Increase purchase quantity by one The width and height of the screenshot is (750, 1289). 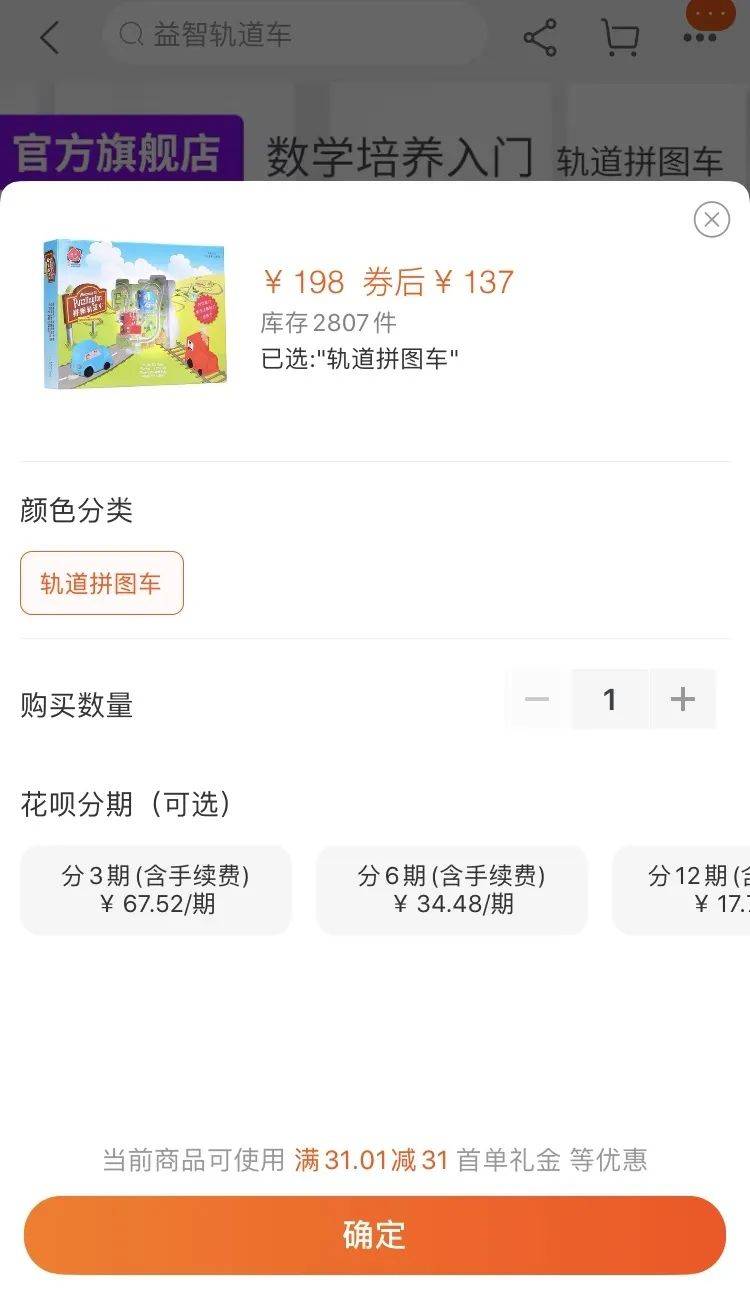(x=682, y=699)
